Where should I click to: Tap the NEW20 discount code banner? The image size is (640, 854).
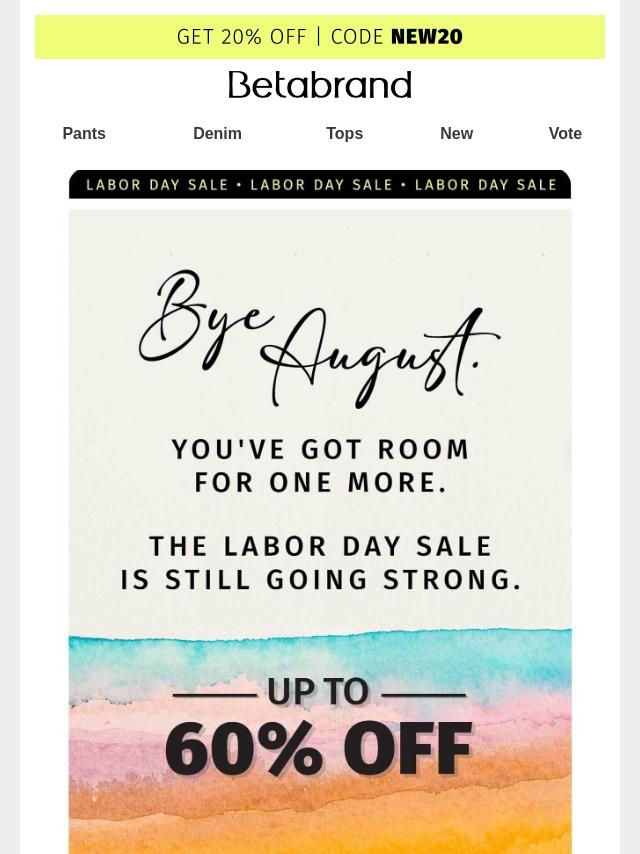pyautogui.click(x=320, y=36)
